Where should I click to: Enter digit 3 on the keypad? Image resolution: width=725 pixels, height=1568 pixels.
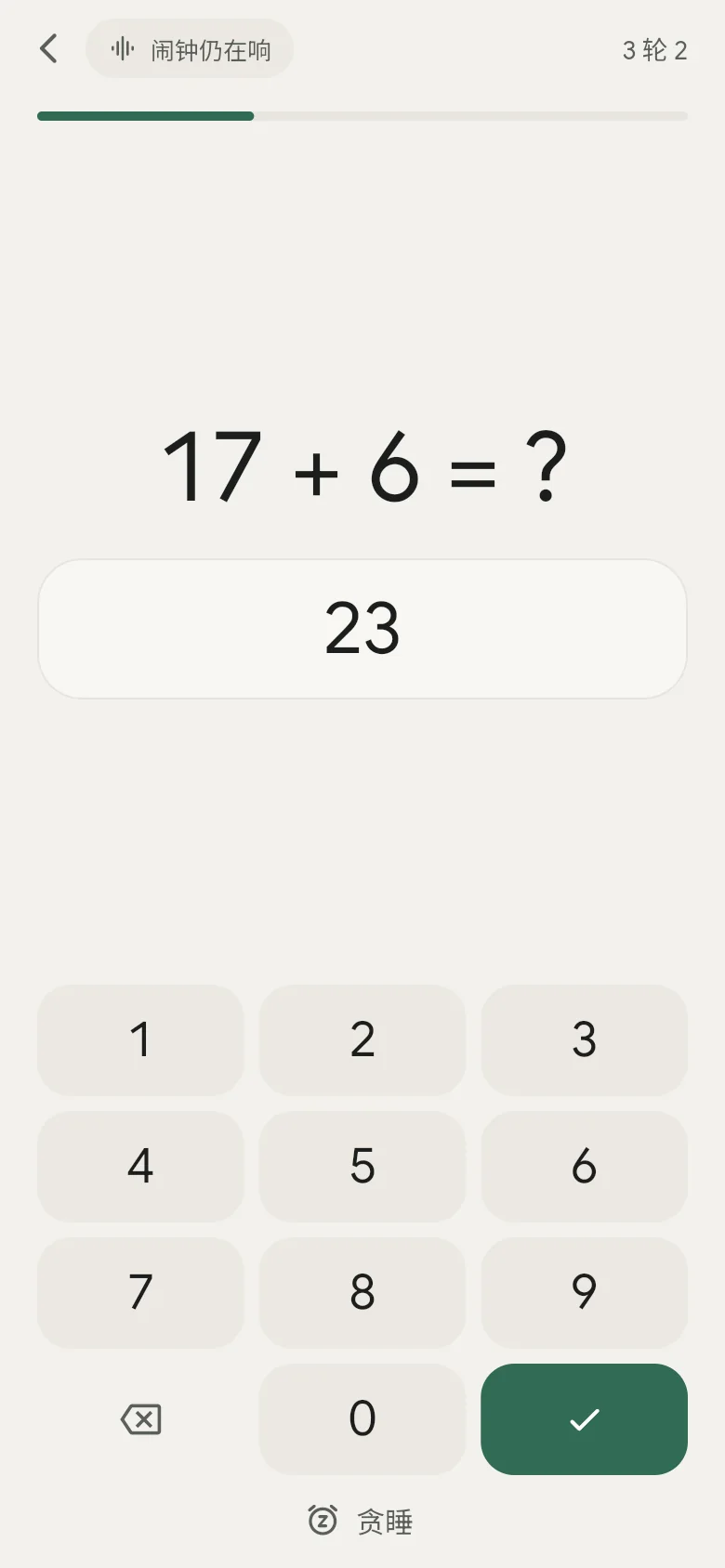pyautogui.click(x=584, y=1039)
